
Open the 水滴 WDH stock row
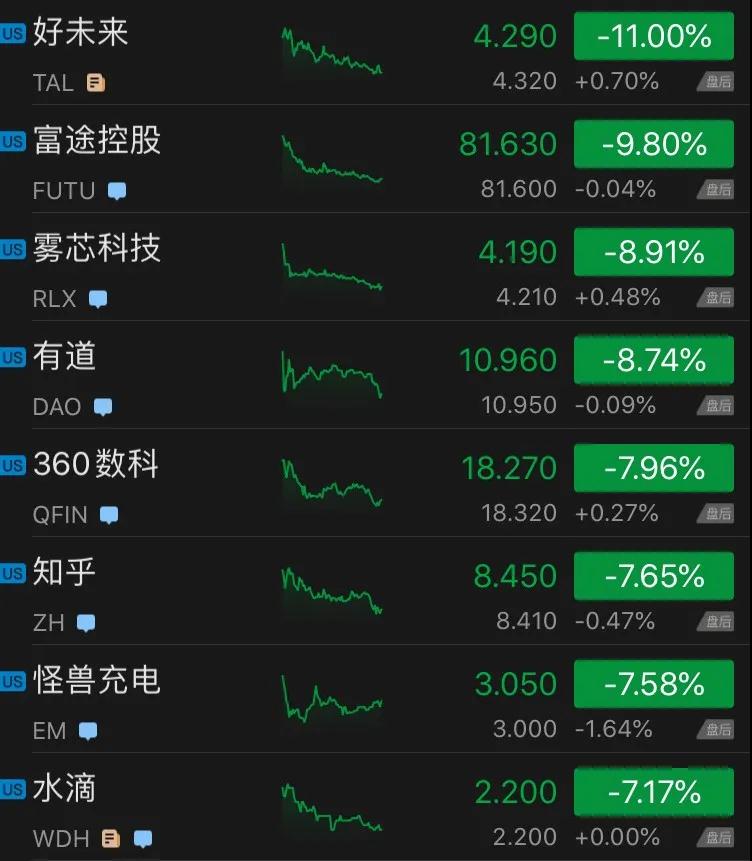point(65,788)
